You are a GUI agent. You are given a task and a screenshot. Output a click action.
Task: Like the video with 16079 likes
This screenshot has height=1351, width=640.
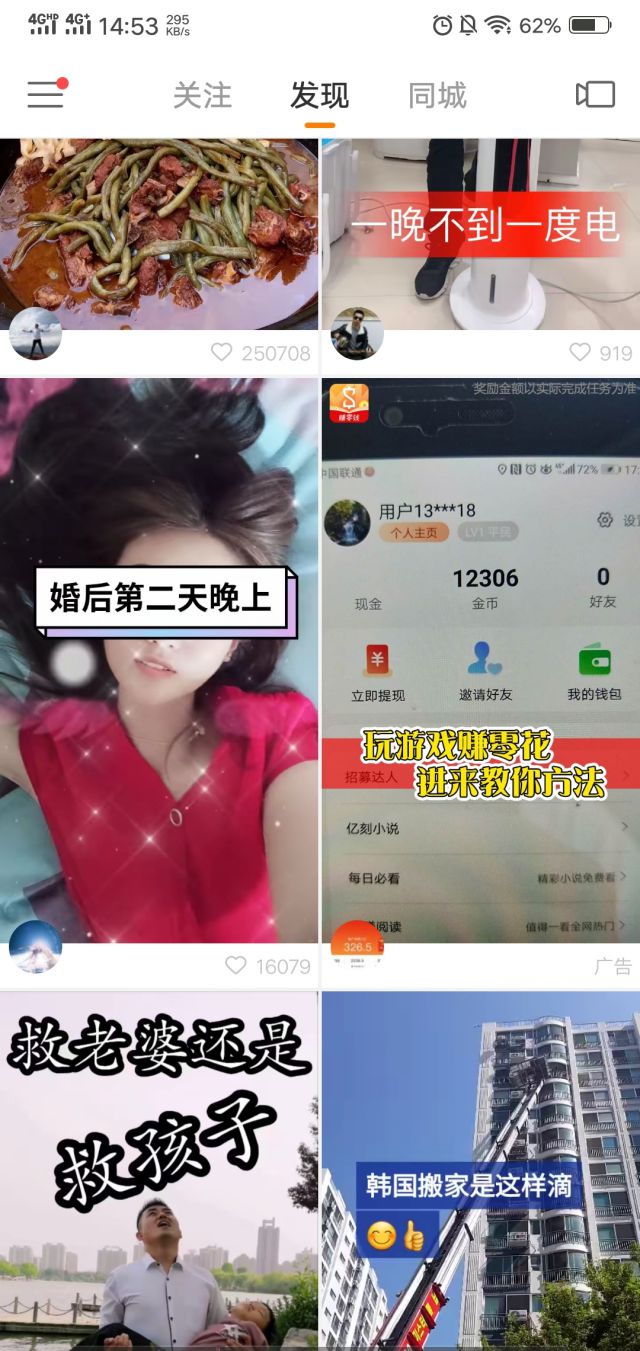(236, 966)
